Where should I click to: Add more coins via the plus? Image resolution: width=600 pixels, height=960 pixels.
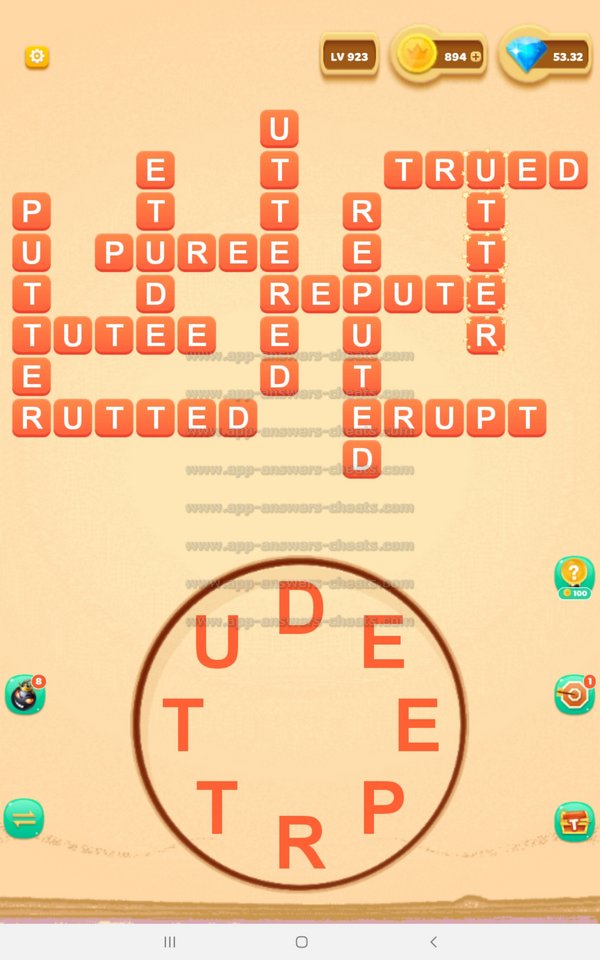click(476, 57)
